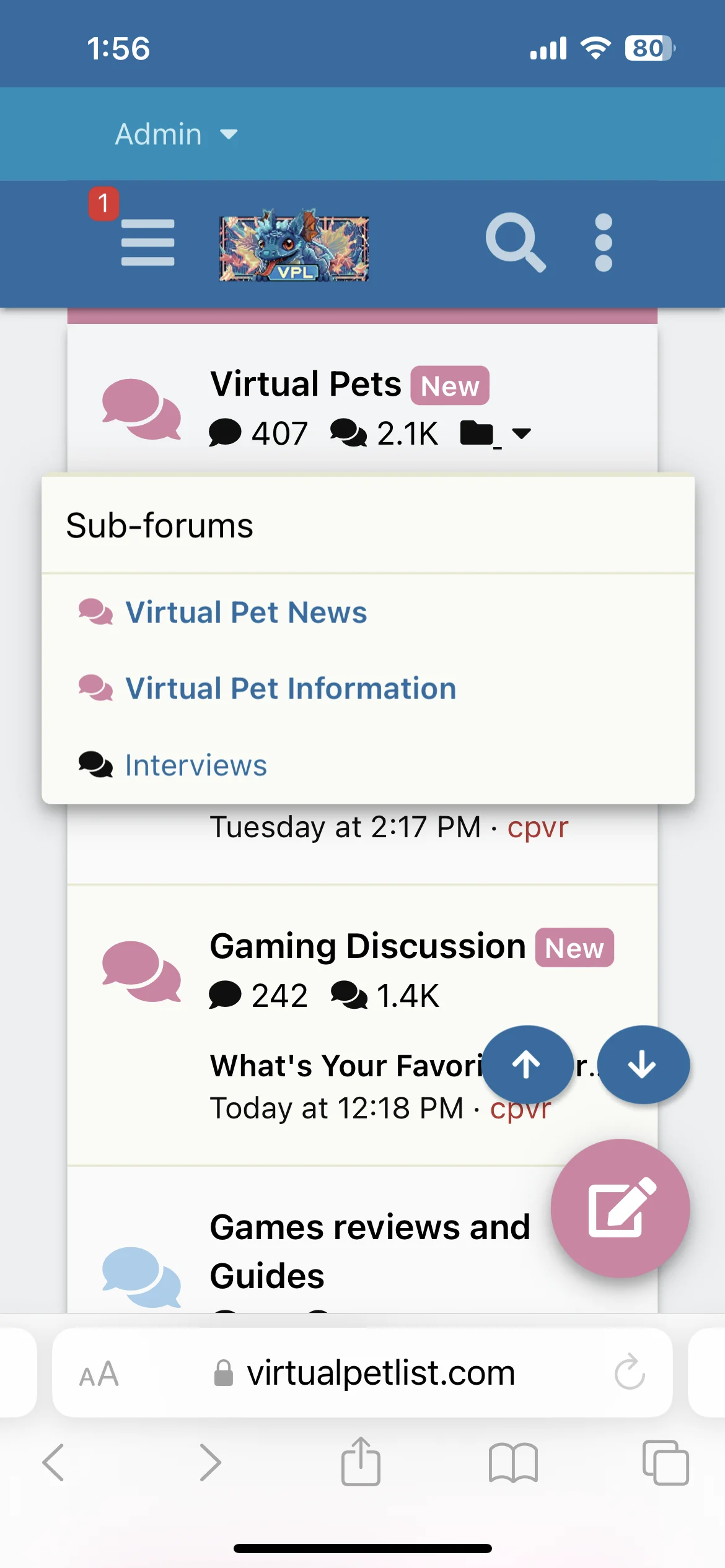The width and height of the screenshot is (725, 1568).
Task: Open the Safari share sheet
Action: click(361, 1461)
